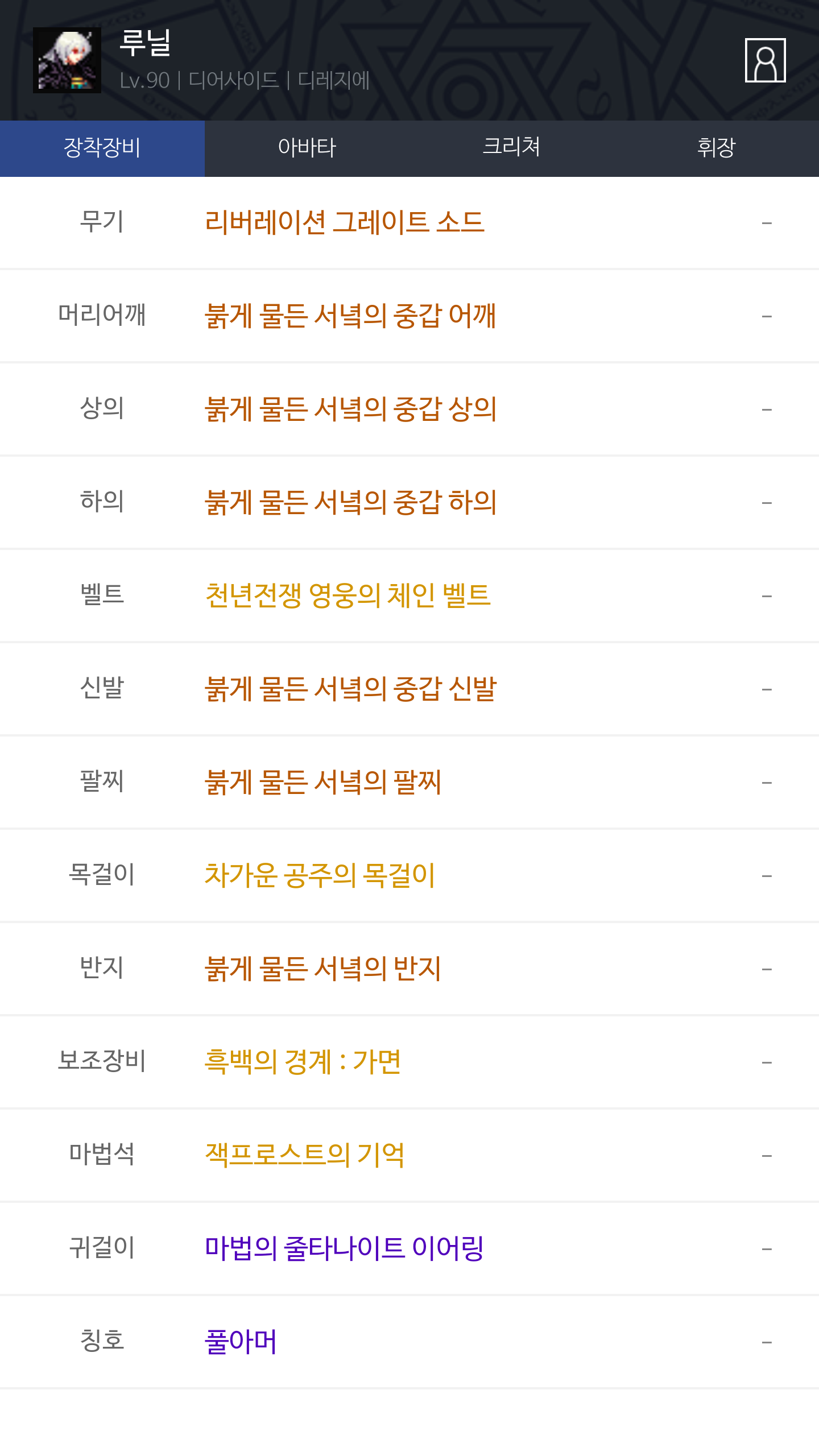This screenshot has height=1456, width=819.
Task: Open 붉게 물든 서녘의 팔찌 item
Action: pos(323,782)
